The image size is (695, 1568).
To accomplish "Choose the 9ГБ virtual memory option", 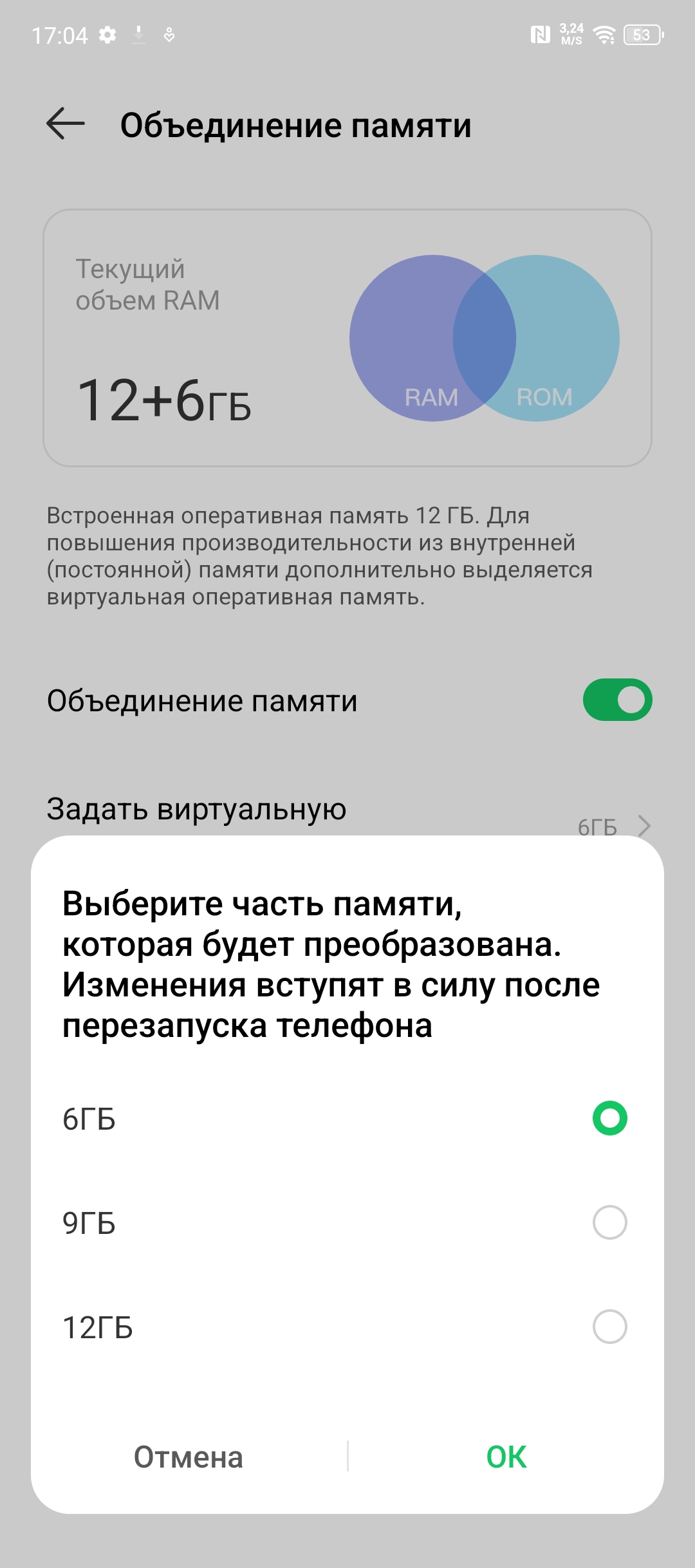I will click(x=609, y=1222).
